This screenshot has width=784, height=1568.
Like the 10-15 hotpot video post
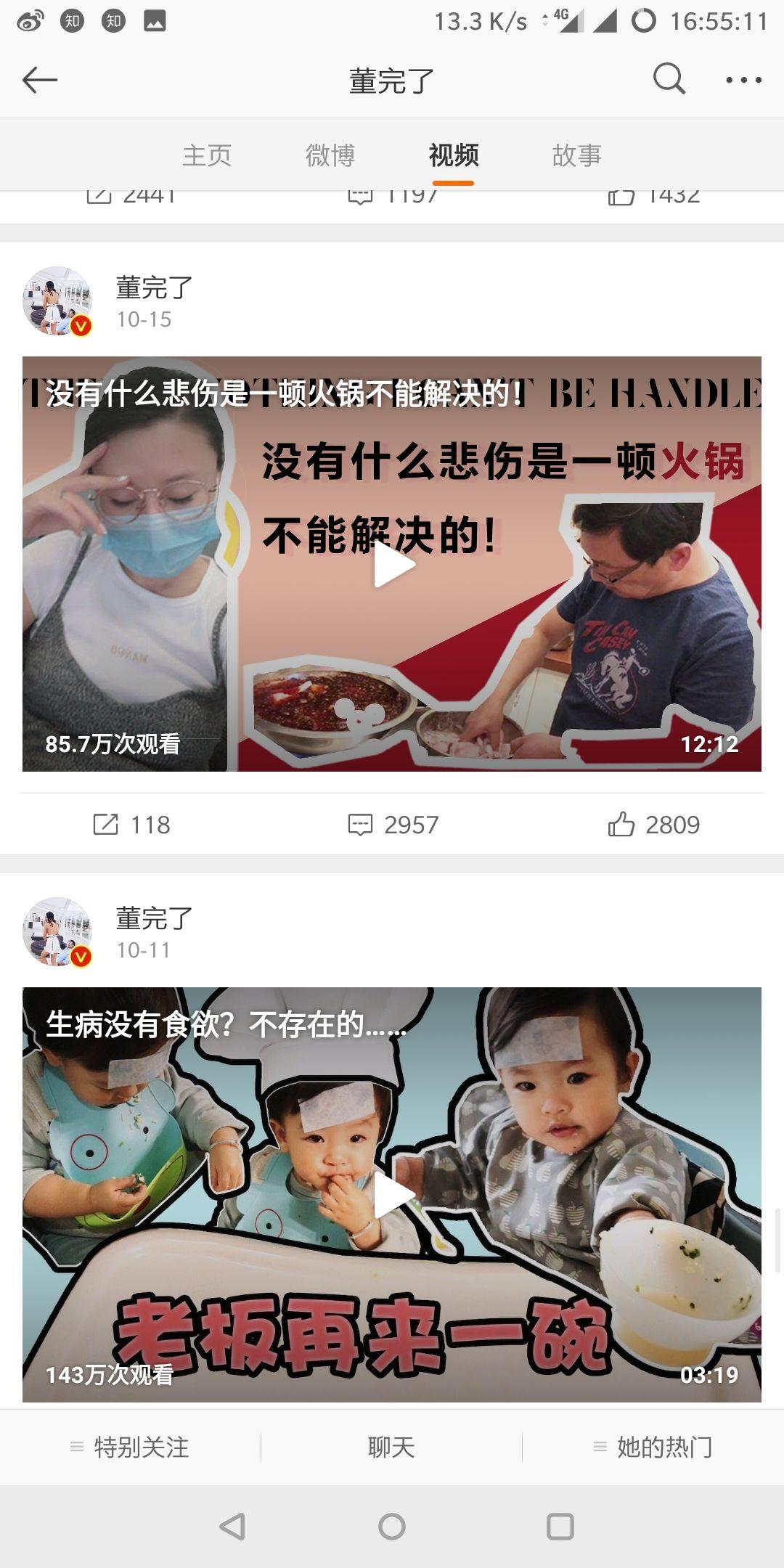pyautogui.click(x=653, y=825)
